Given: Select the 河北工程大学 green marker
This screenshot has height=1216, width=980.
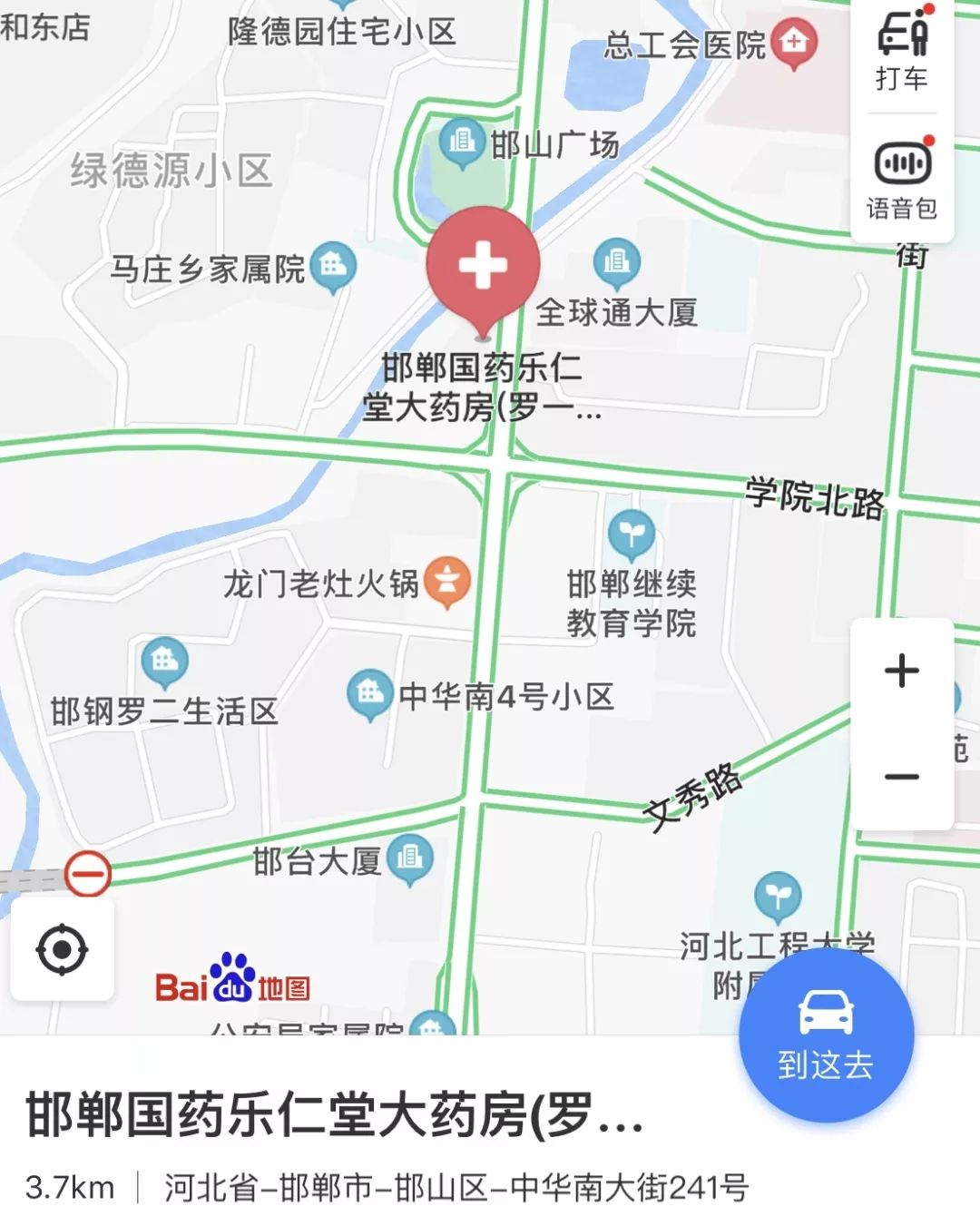Looking at the screenshot, I should [779, 891].
